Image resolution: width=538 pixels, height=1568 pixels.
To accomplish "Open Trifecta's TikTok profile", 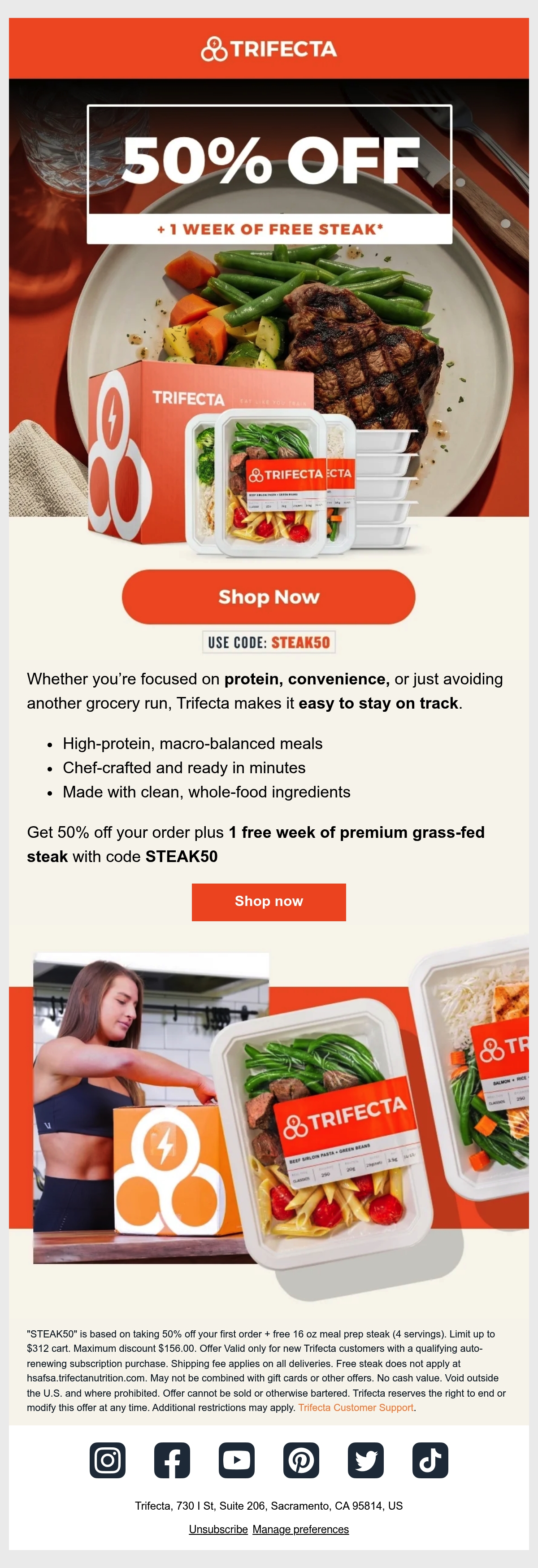I will pos(430,1459).
